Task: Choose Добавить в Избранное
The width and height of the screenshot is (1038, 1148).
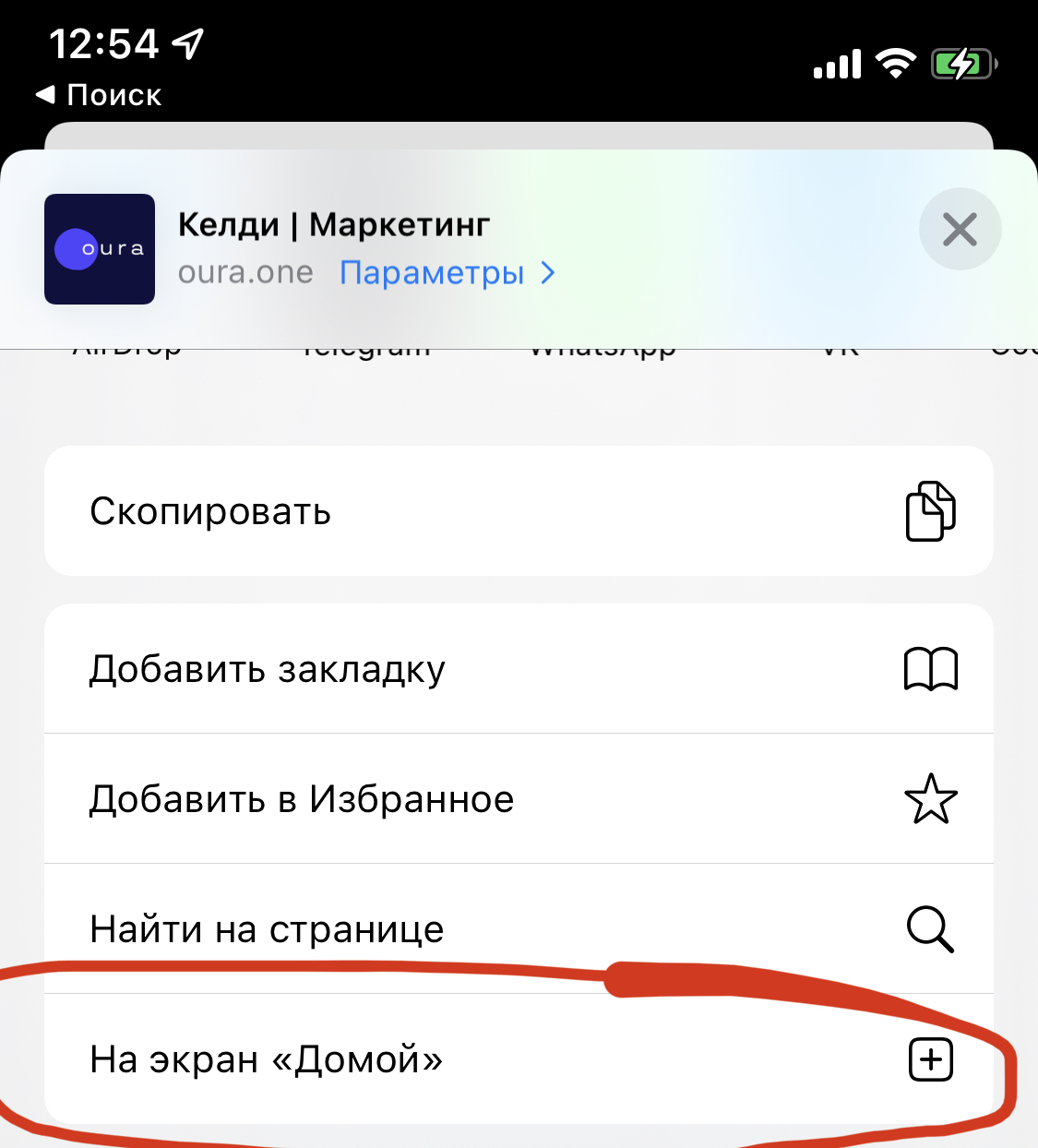Action: (519, 799)
